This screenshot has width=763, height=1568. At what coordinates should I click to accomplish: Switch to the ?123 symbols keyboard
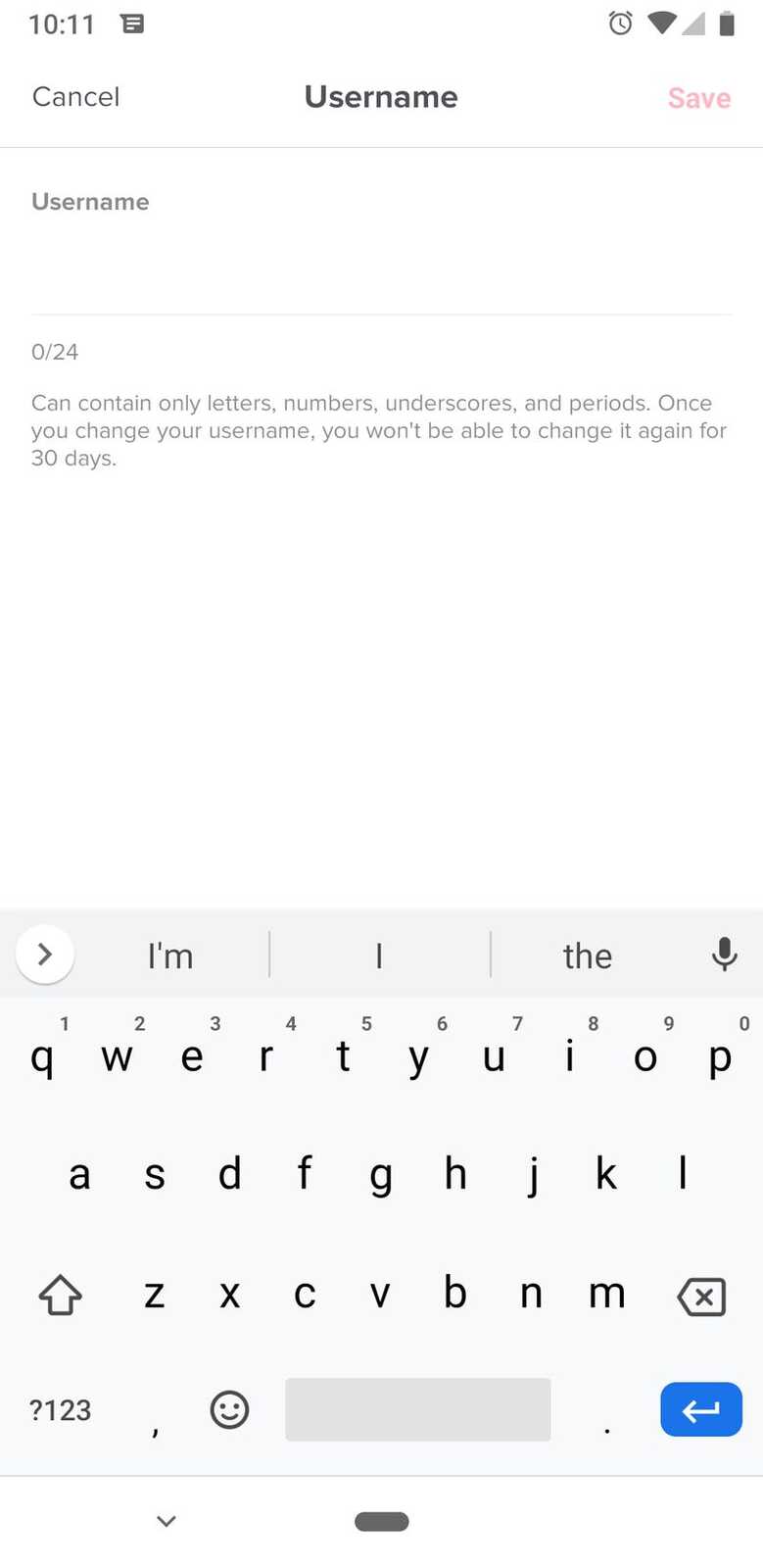pos(59,1409)
